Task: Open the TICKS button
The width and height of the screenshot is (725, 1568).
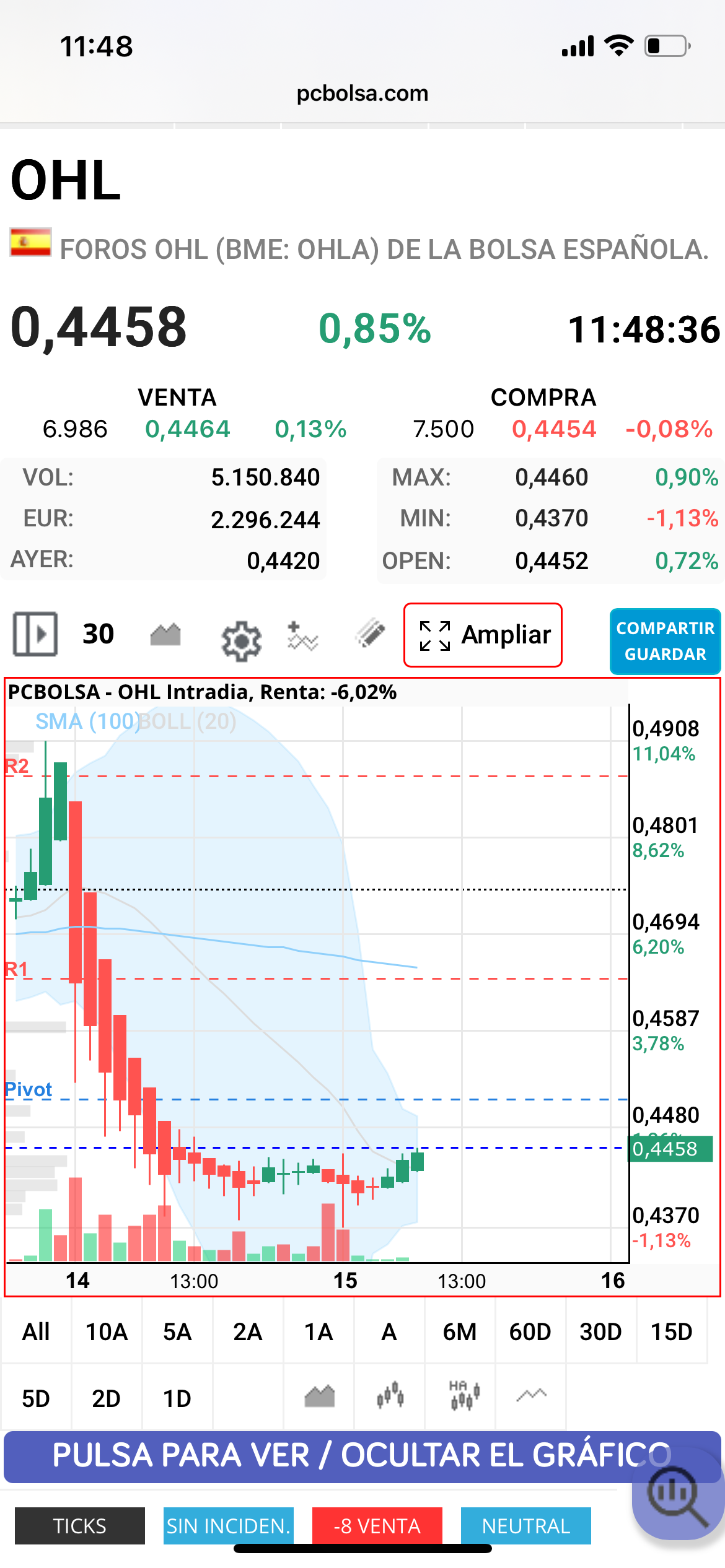Action: click(80, 1526)
